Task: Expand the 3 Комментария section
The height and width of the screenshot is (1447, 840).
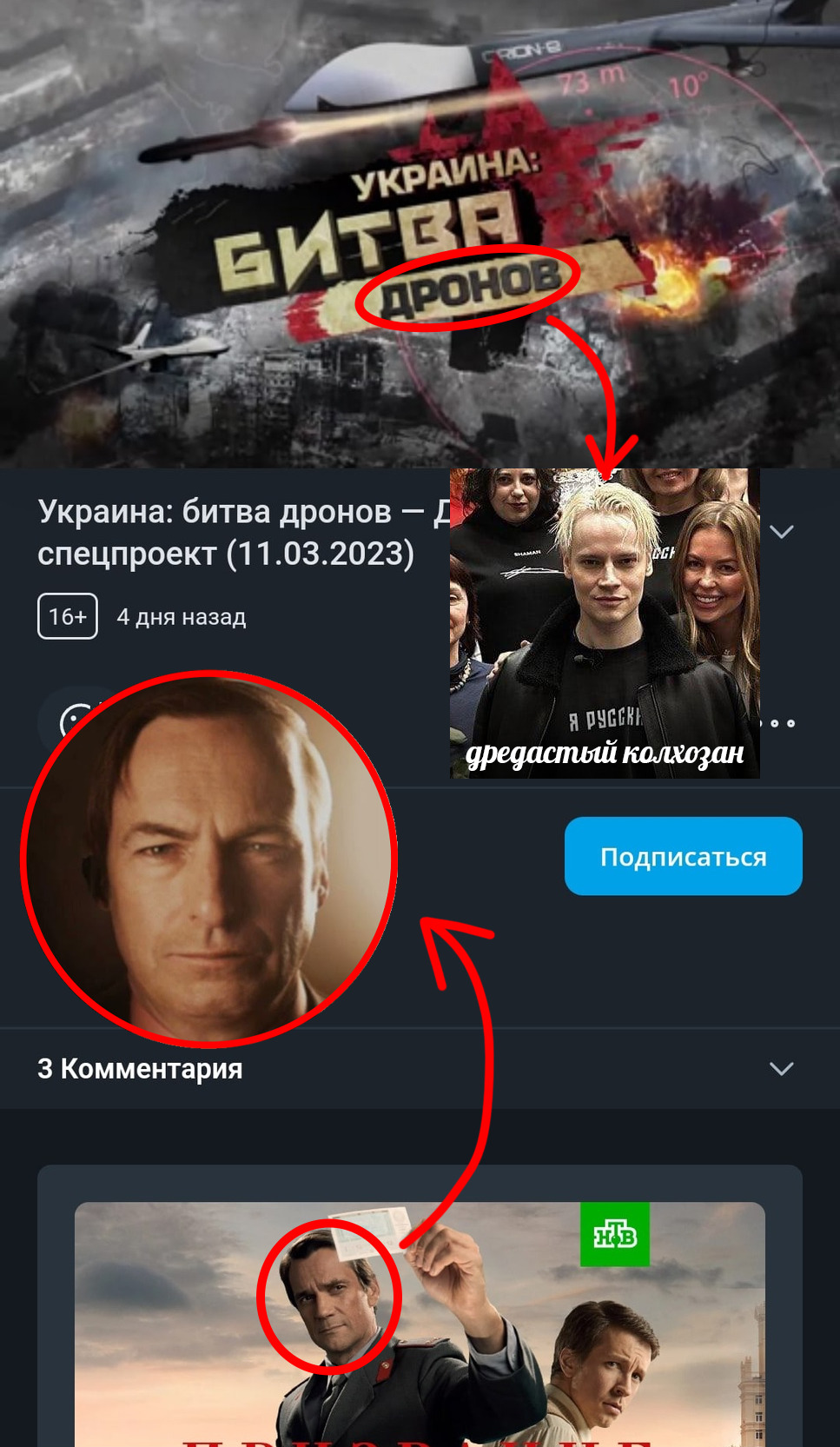Action: tap(781, 1069)
